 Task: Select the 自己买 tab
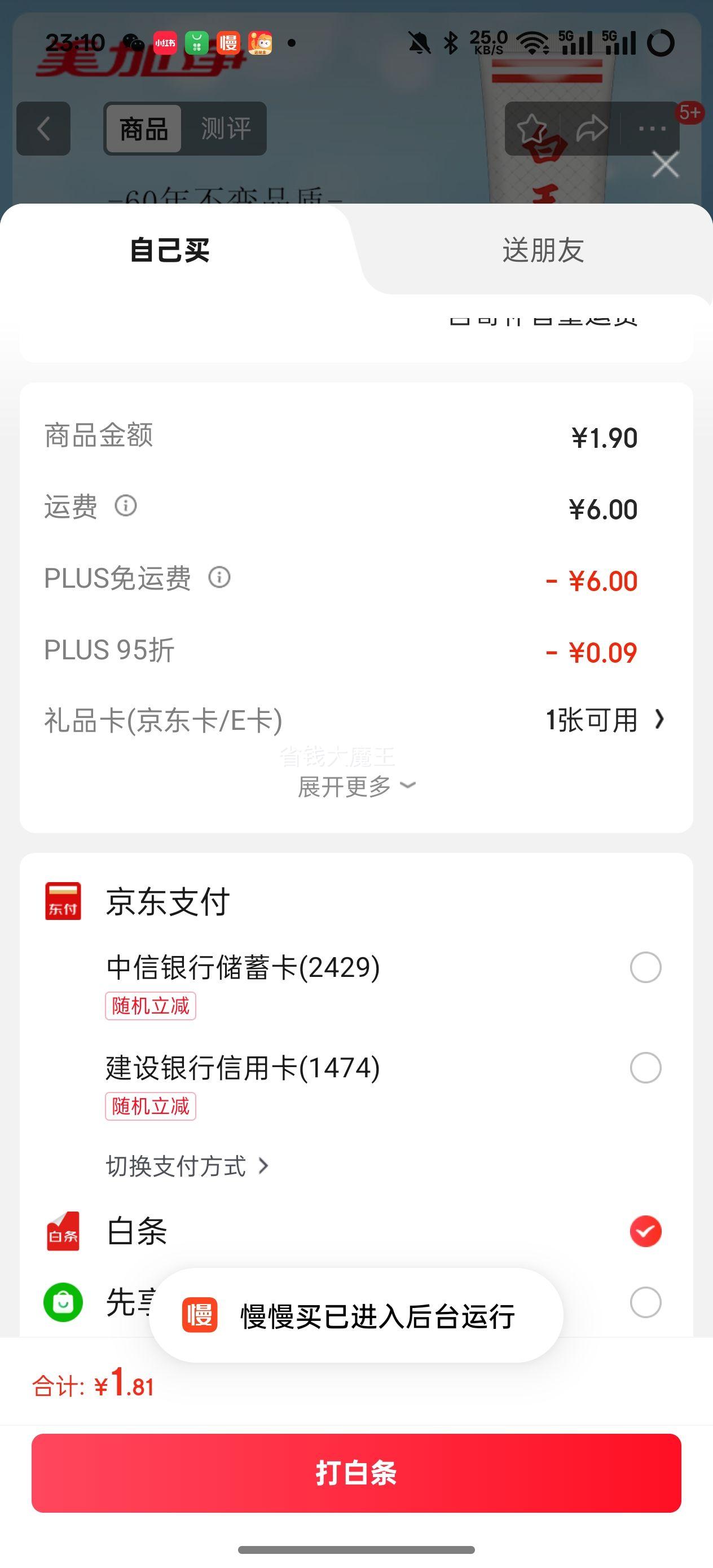point(170,250)
